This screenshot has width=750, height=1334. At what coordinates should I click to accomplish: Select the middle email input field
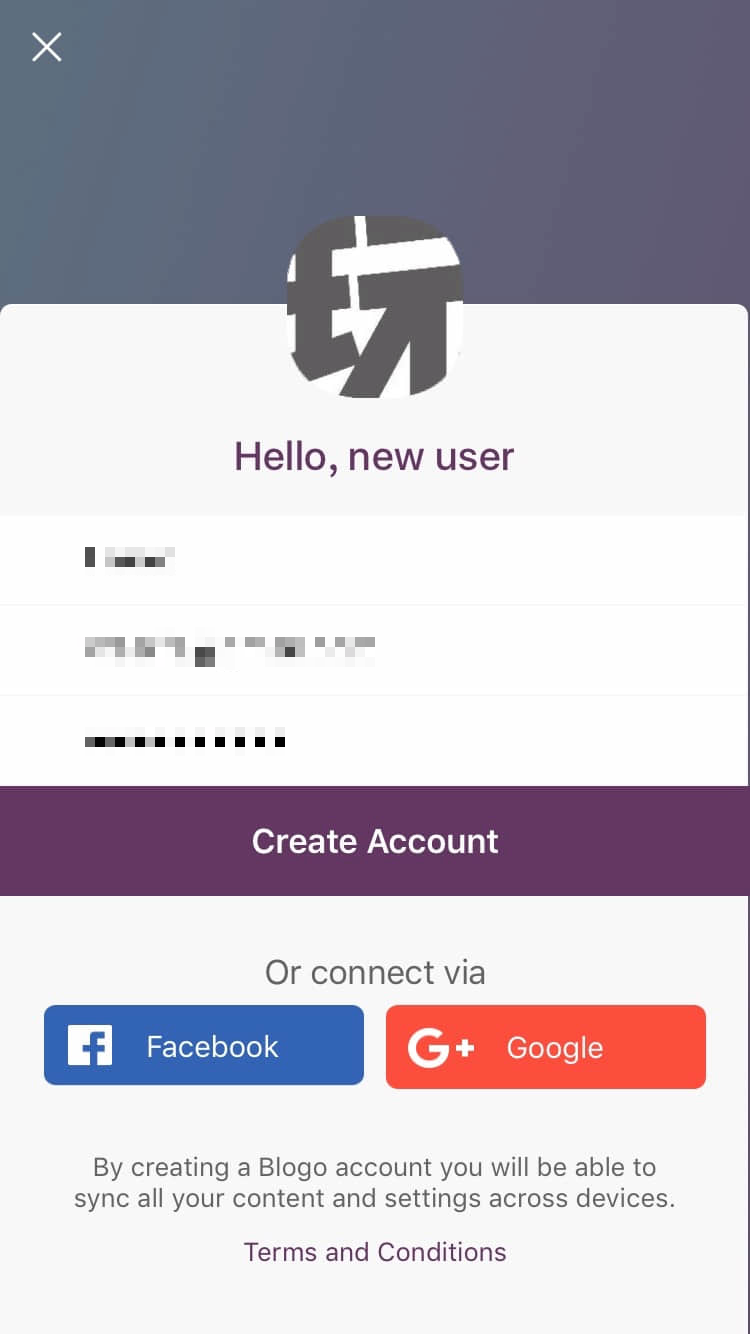[x=375, y=650]
